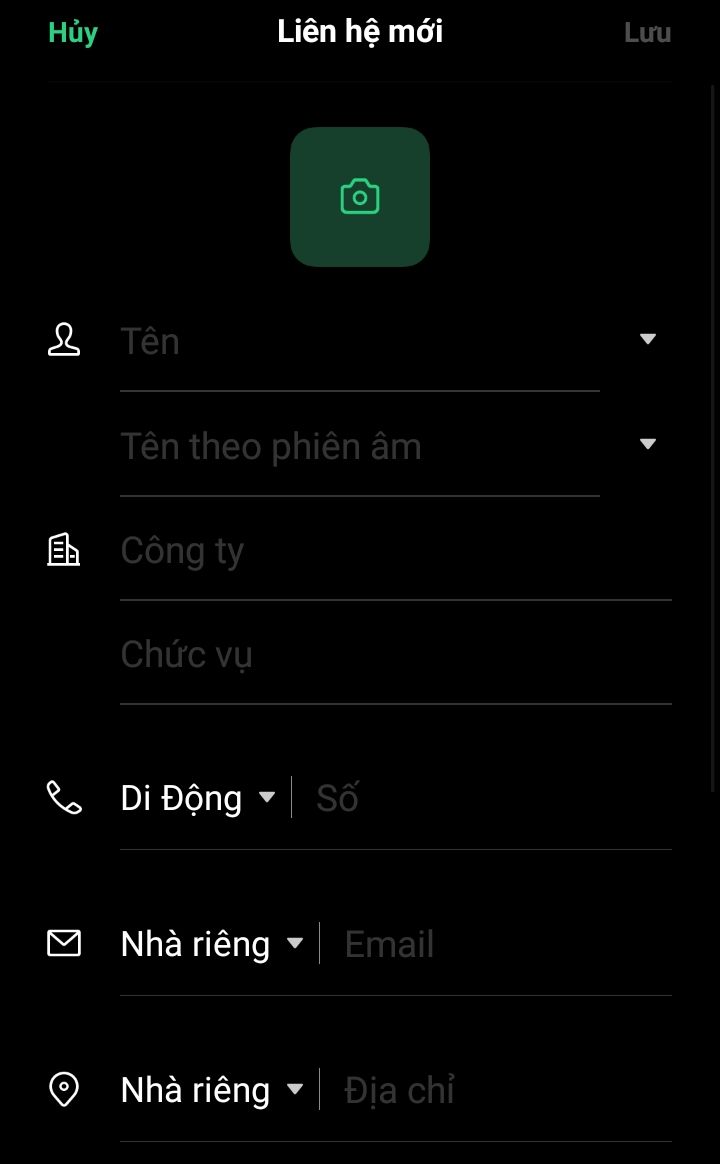The height and width of the screenshot is (1164, 720).
Task: Select the Chức vụ field
Action: coord(396,655)
